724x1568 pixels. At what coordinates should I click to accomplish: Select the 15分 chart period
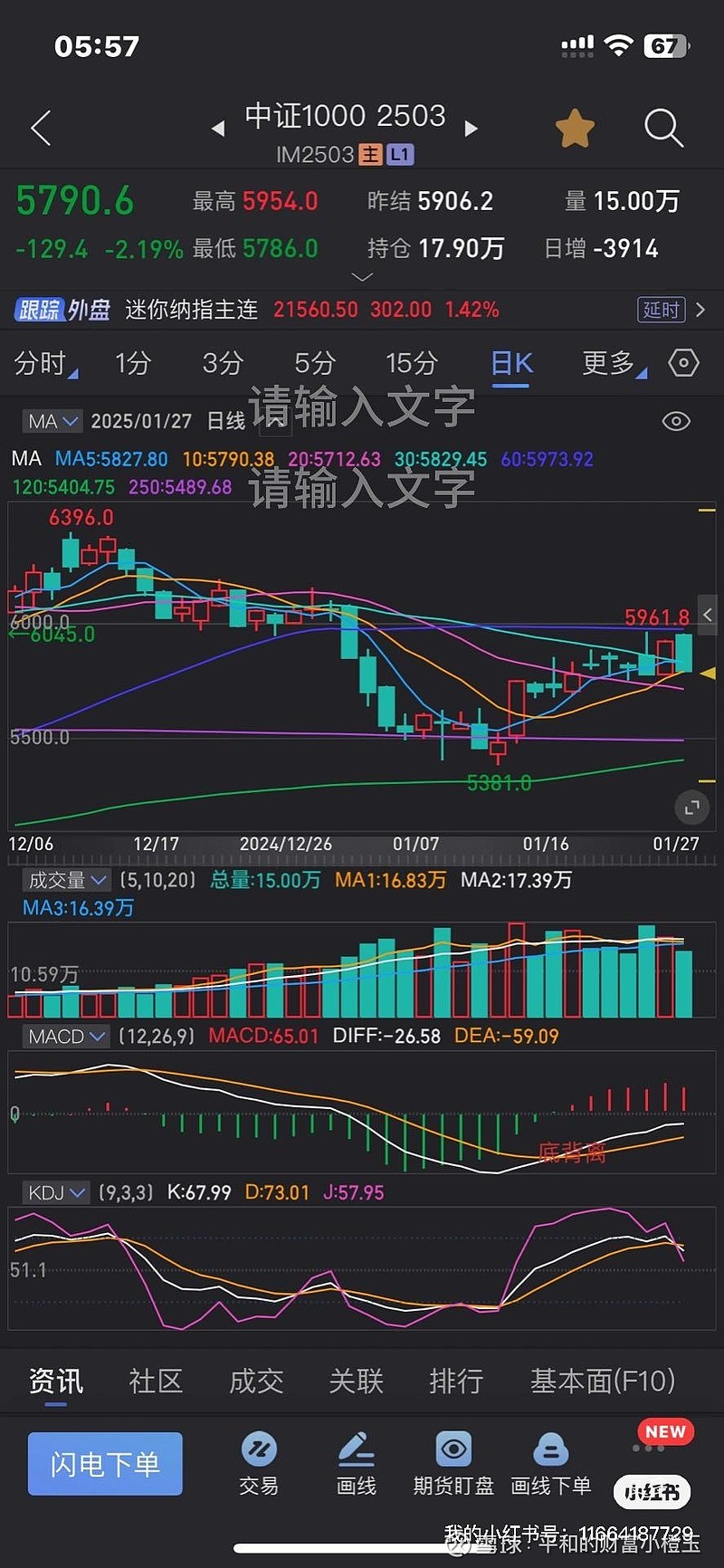[x=412, y=364]
